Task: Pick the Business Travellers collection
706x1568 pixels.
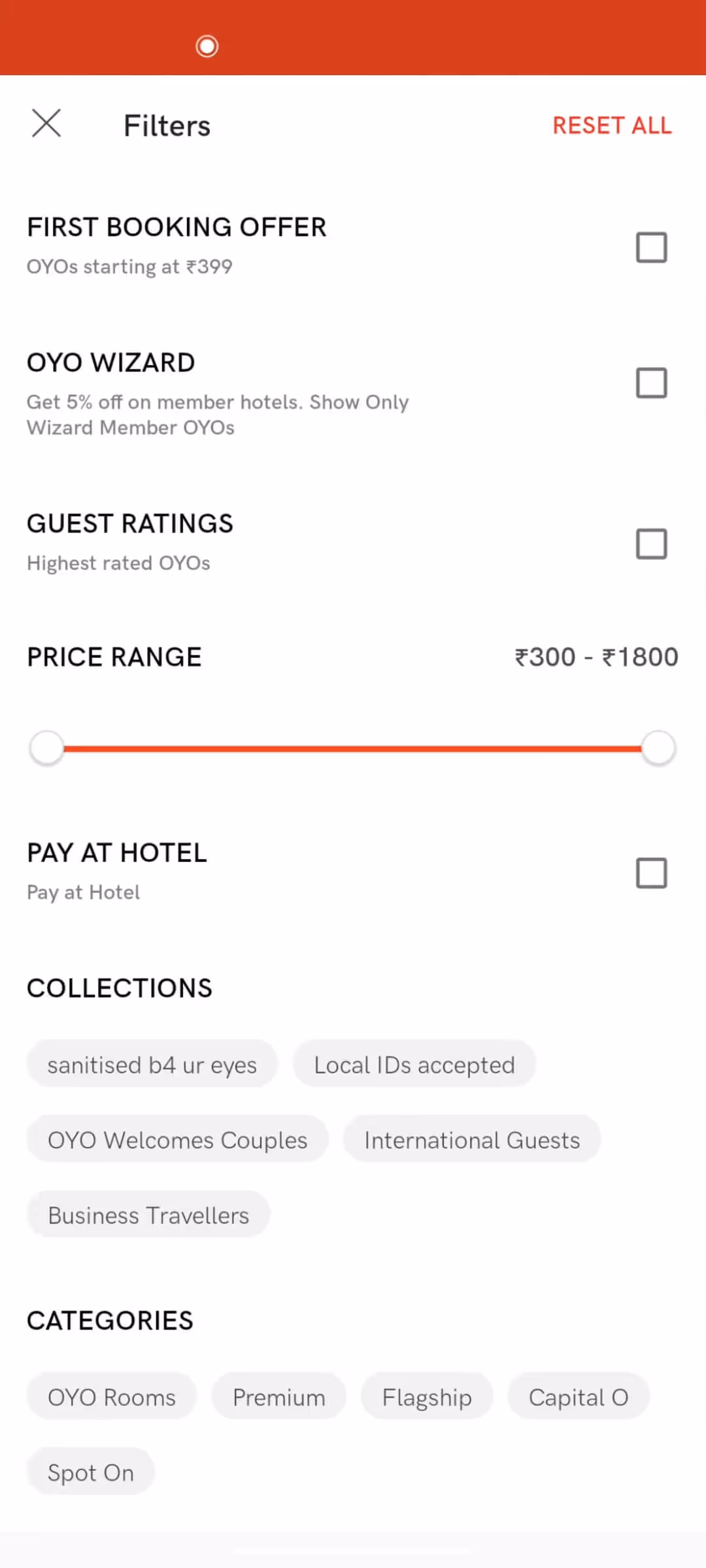Action: (148, 1215)
